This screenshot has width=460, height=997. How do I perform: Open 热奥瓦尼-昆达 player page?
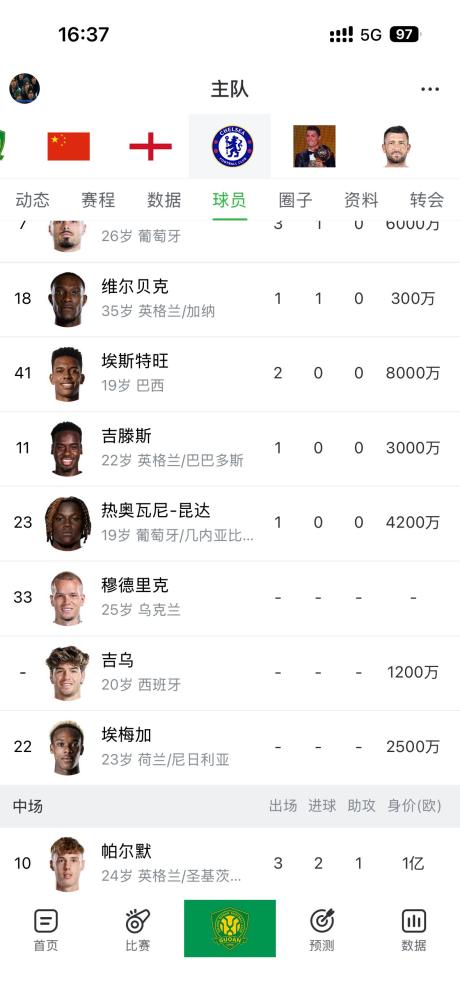(x=230, y=523)
